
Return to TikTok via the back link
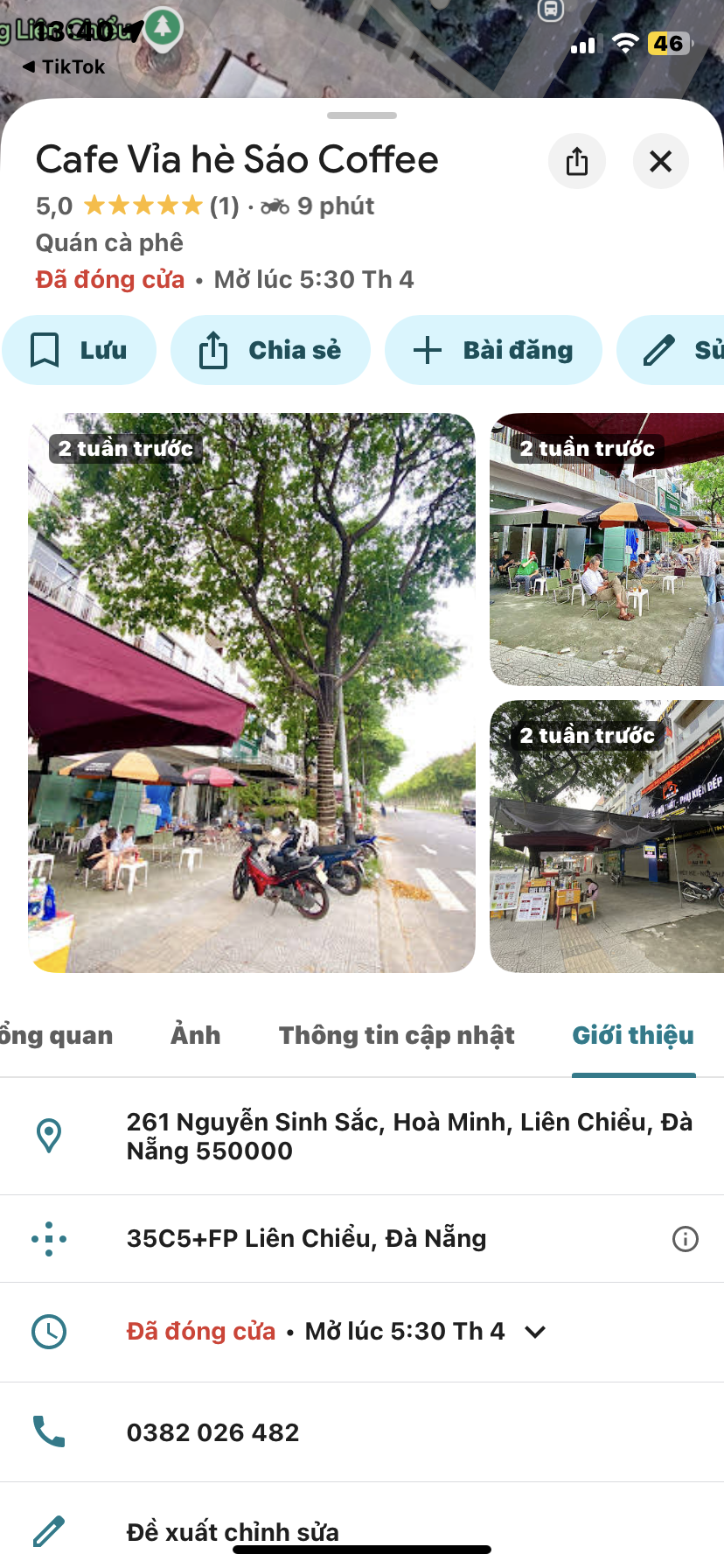(63, 67)
